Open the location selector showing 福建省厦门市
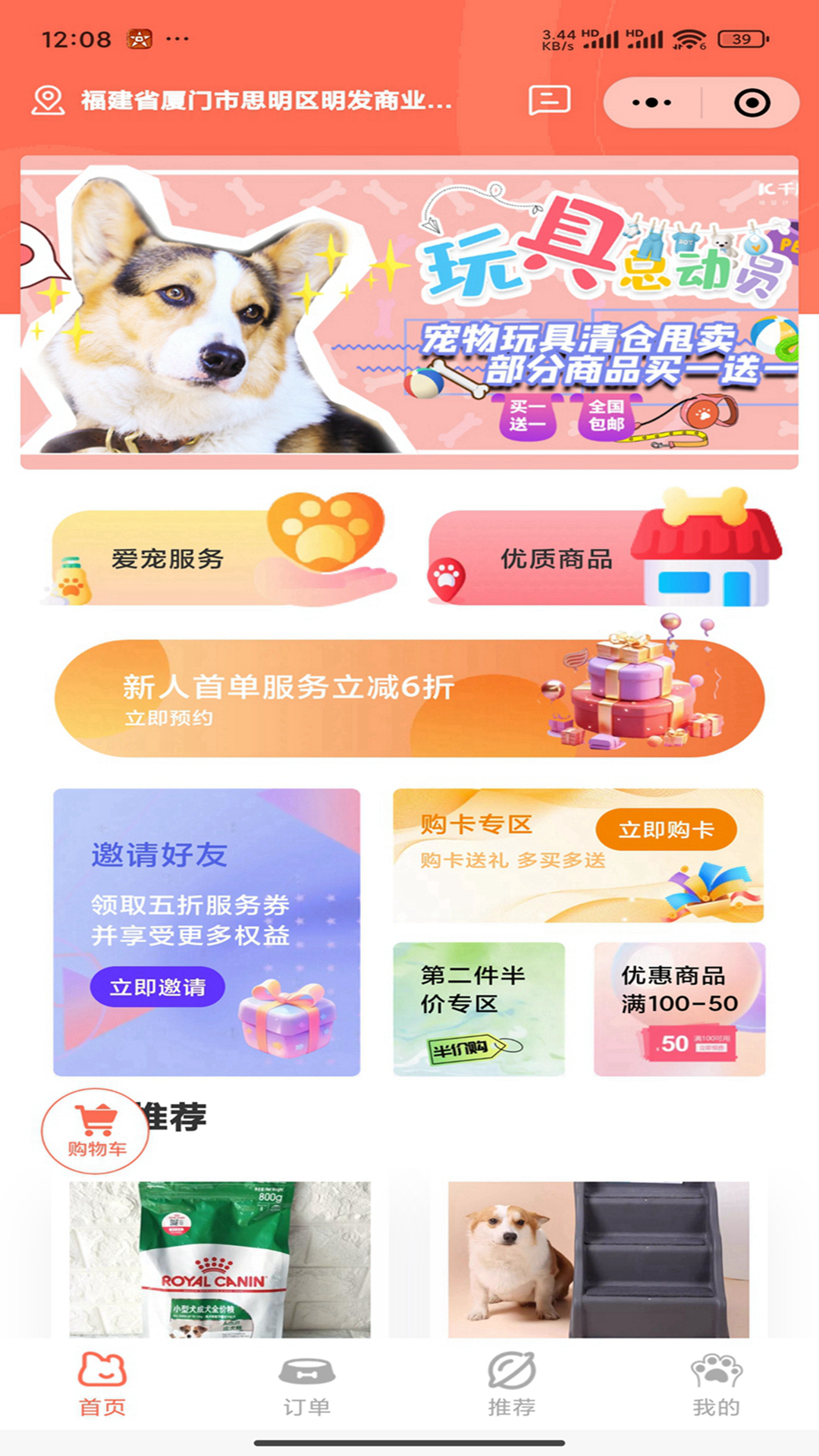This screenshot has width=819, height=1456. click(x=243, y=100)
